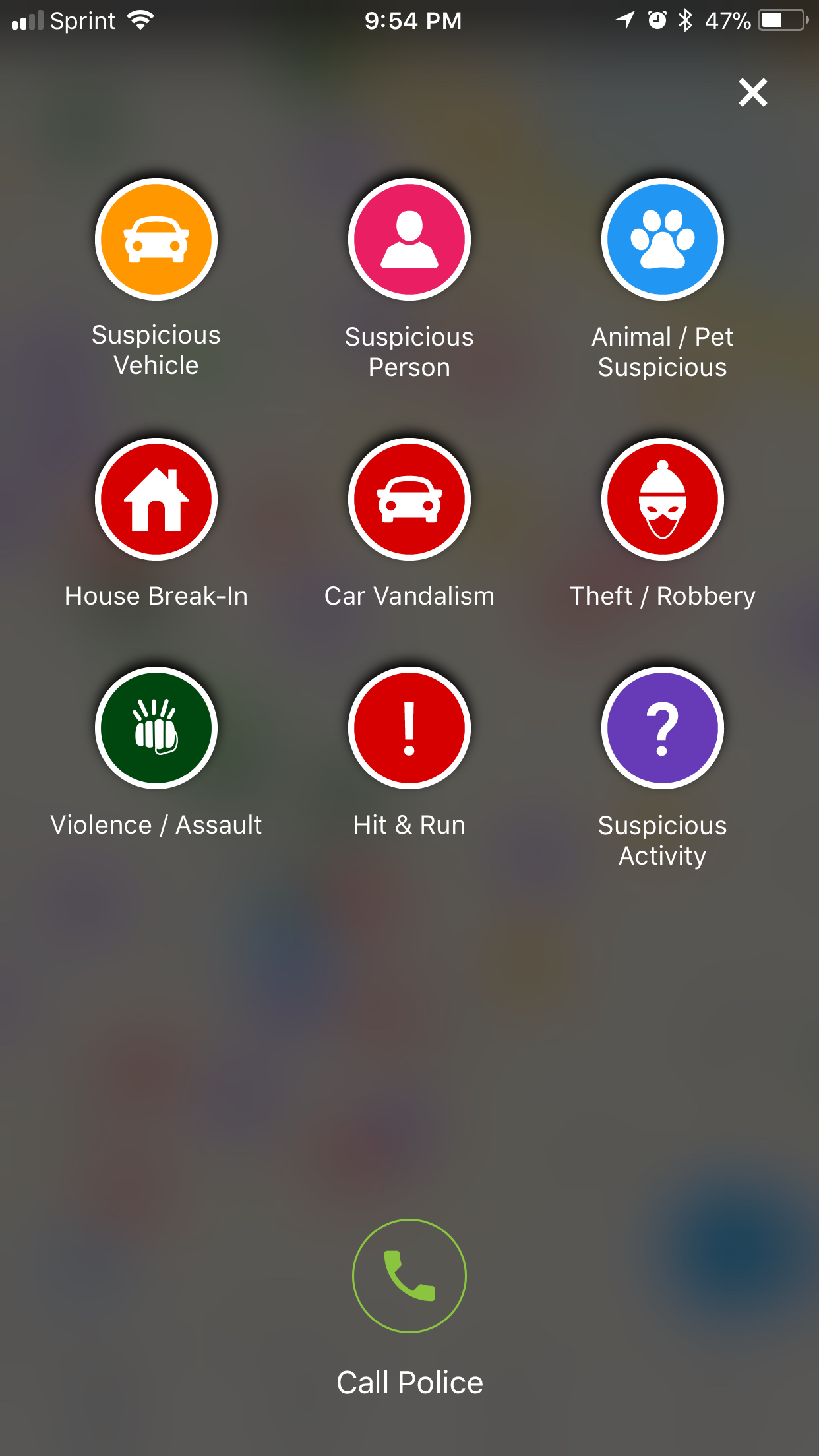This screenshot has height=1456, width=819.
Task: Report an Animal / Pet Suspicious incident
Action: click(x=663, y=239)
